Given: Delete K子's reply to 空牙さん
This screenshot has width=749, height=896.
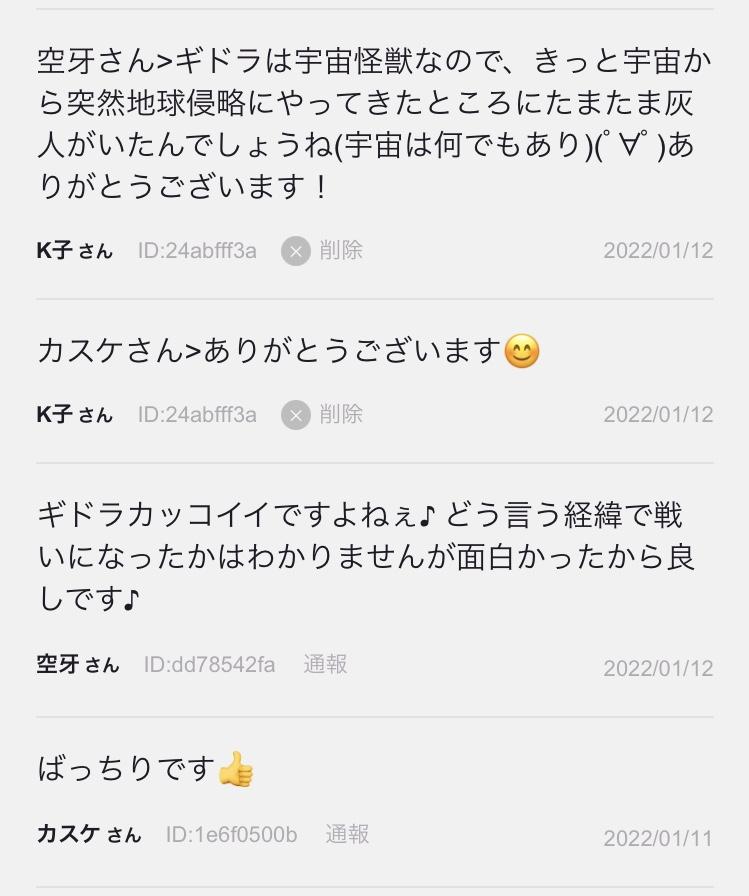Looking at the screenshot, I should click(x=323, y=251).
